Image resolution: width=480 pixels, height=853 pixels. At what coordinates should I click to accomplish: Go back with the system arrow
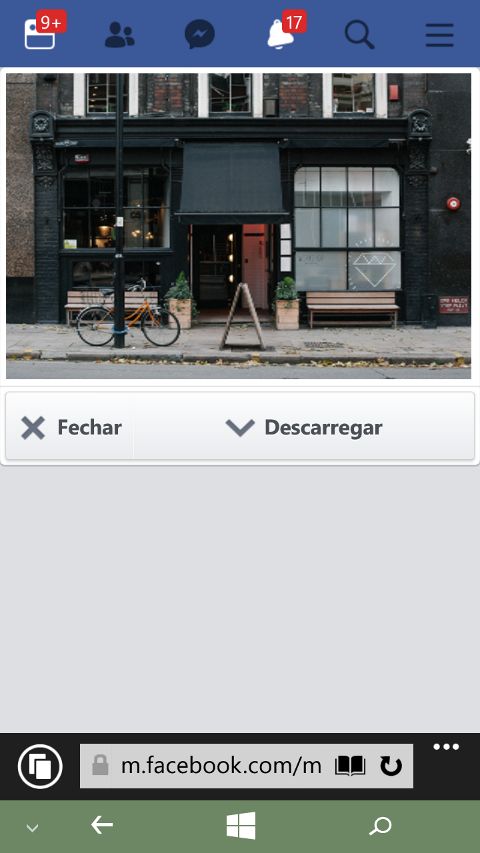click(102, 825)
